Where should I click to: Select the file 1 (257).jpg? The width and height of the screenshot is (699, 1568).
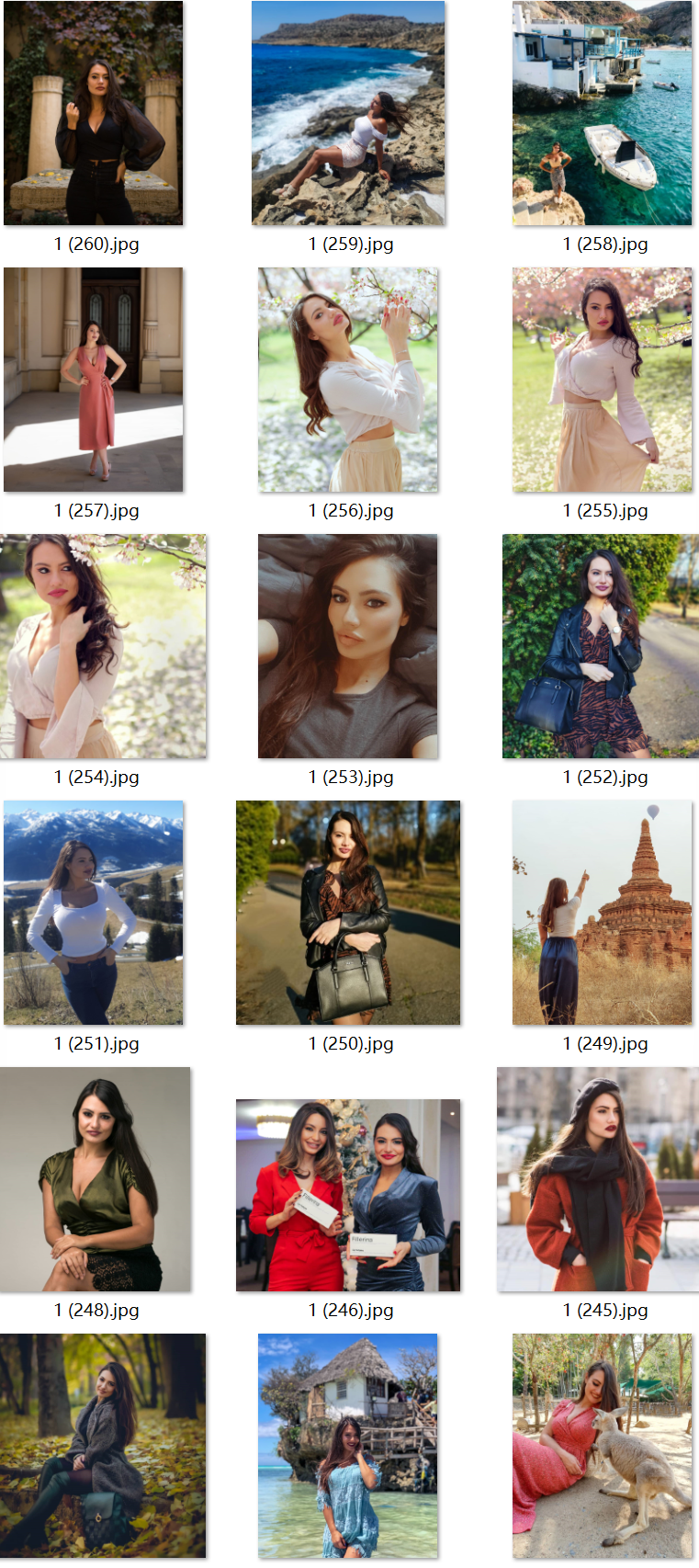coord(93,380)
